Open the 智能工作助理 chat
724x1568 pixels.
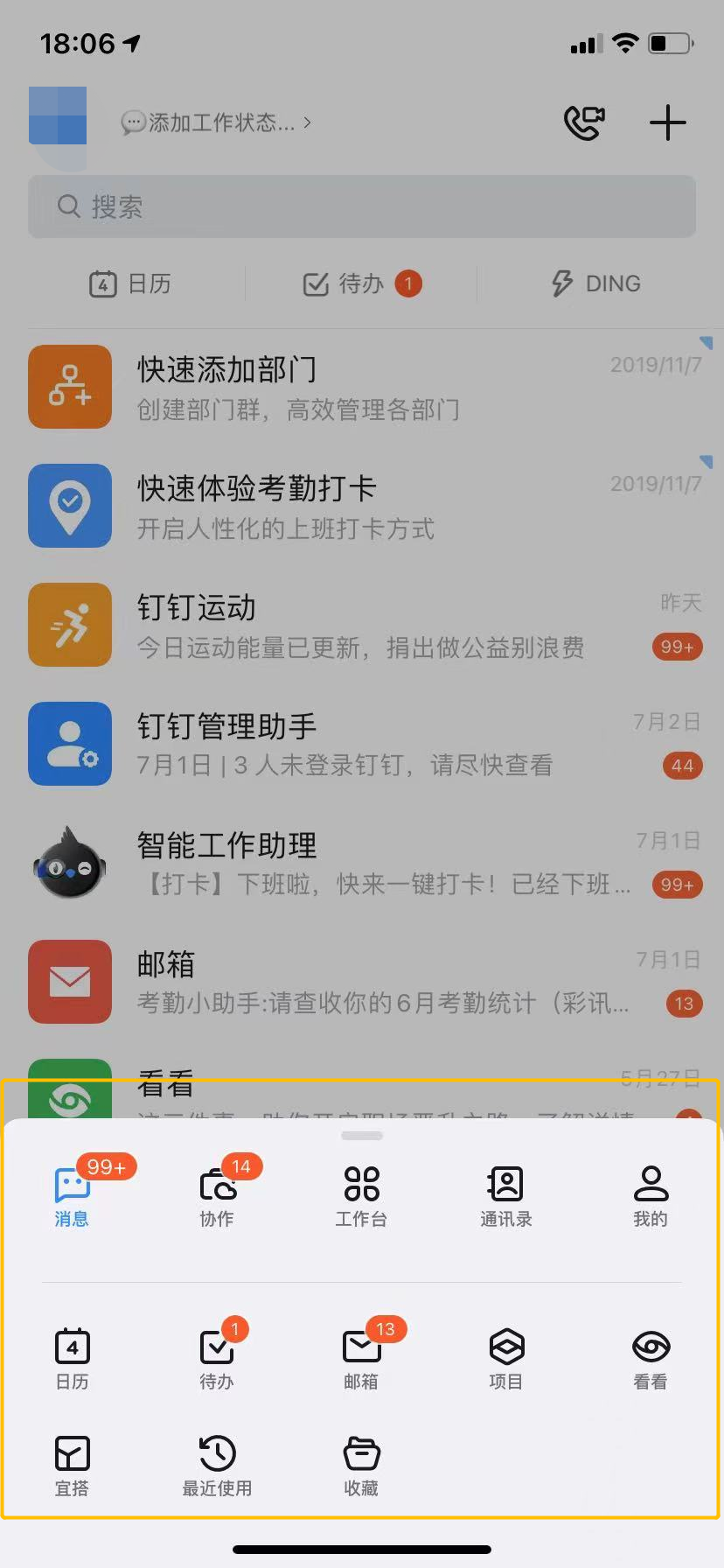coord(361,863)
